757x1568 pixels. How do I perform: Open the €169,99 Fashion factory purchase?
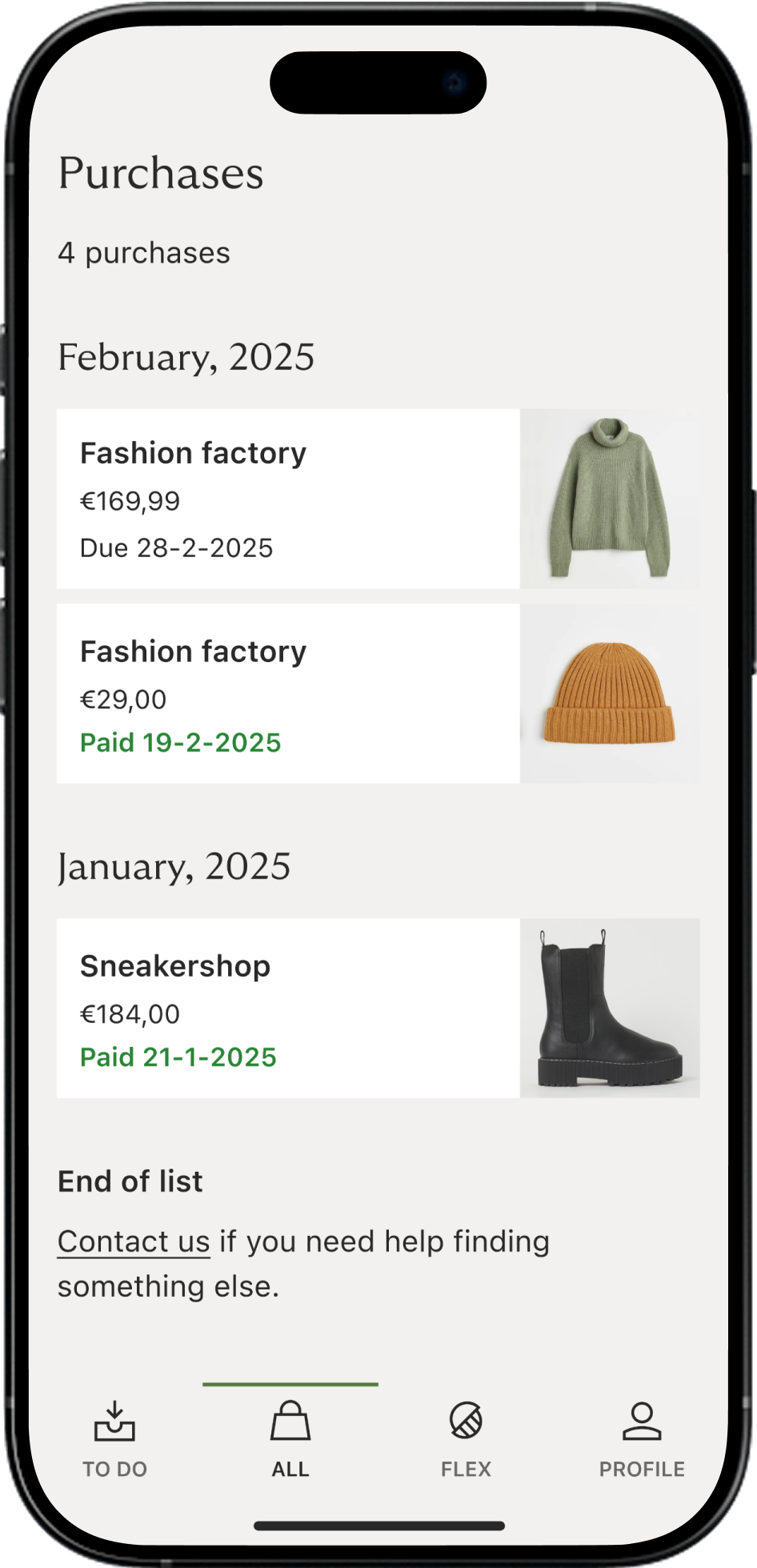pyautogui.click(x=378, y=499)
